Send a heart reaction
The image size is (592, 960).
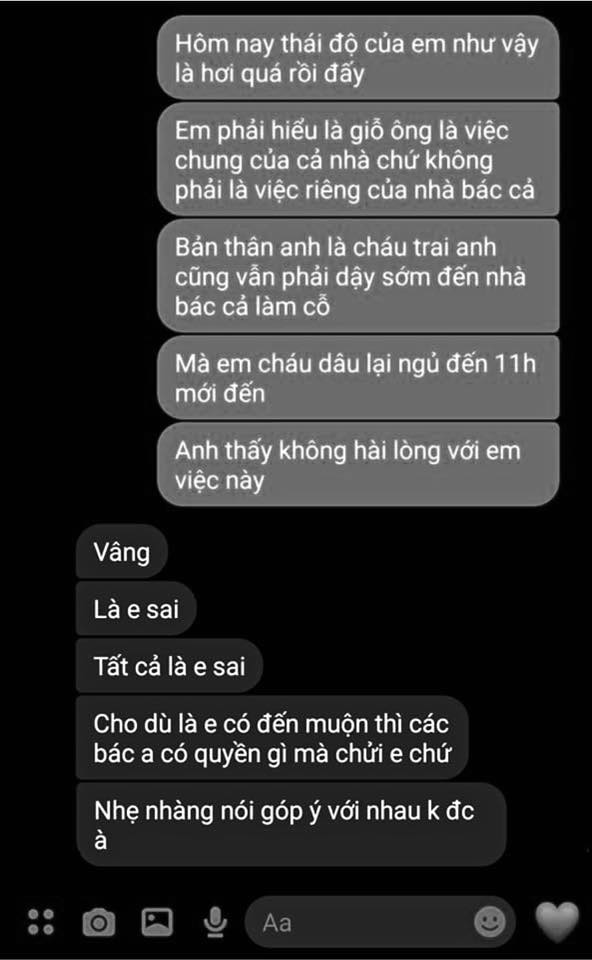(x=557, y=922)
